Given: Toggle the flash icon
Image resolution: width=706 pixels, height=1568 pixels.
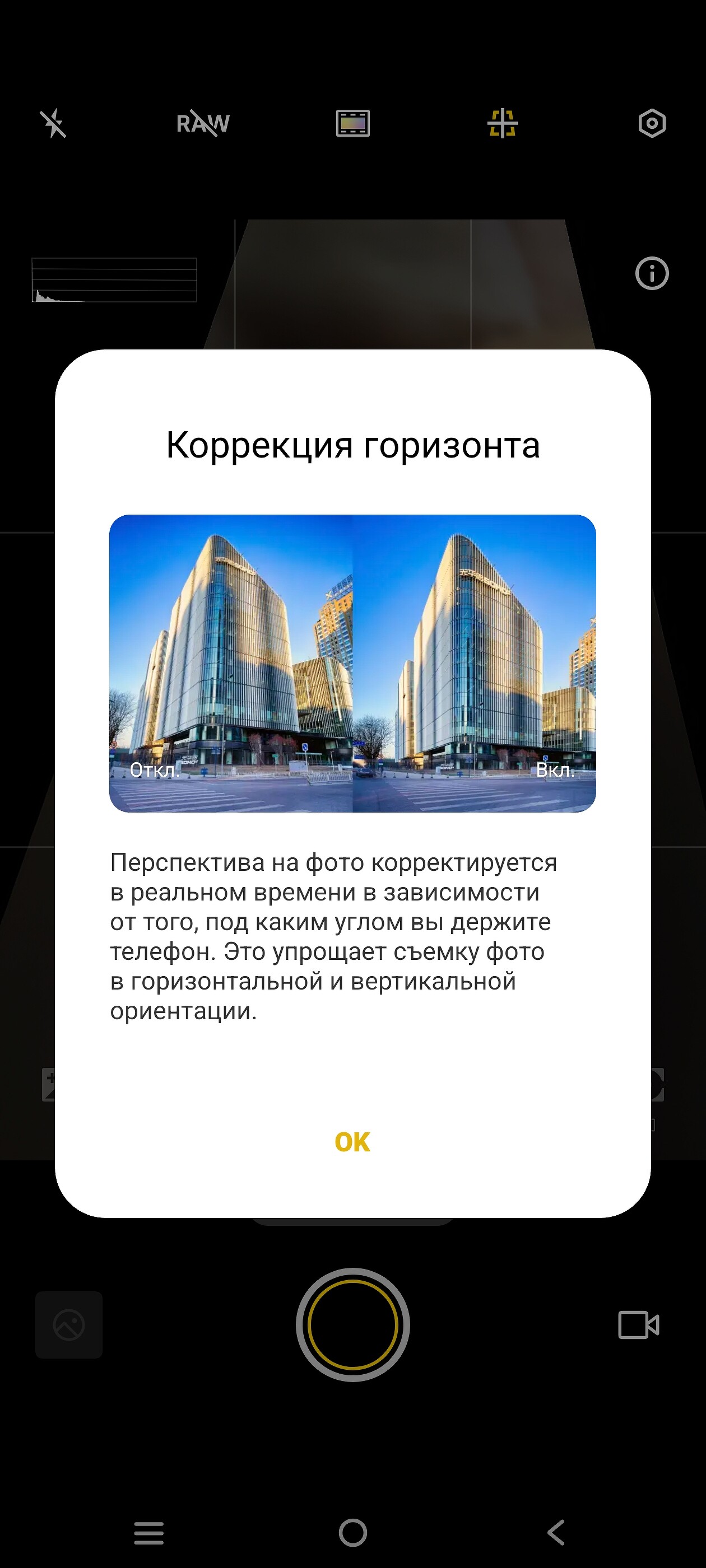Looking at the screenshot, I should [x=54, y=124].
